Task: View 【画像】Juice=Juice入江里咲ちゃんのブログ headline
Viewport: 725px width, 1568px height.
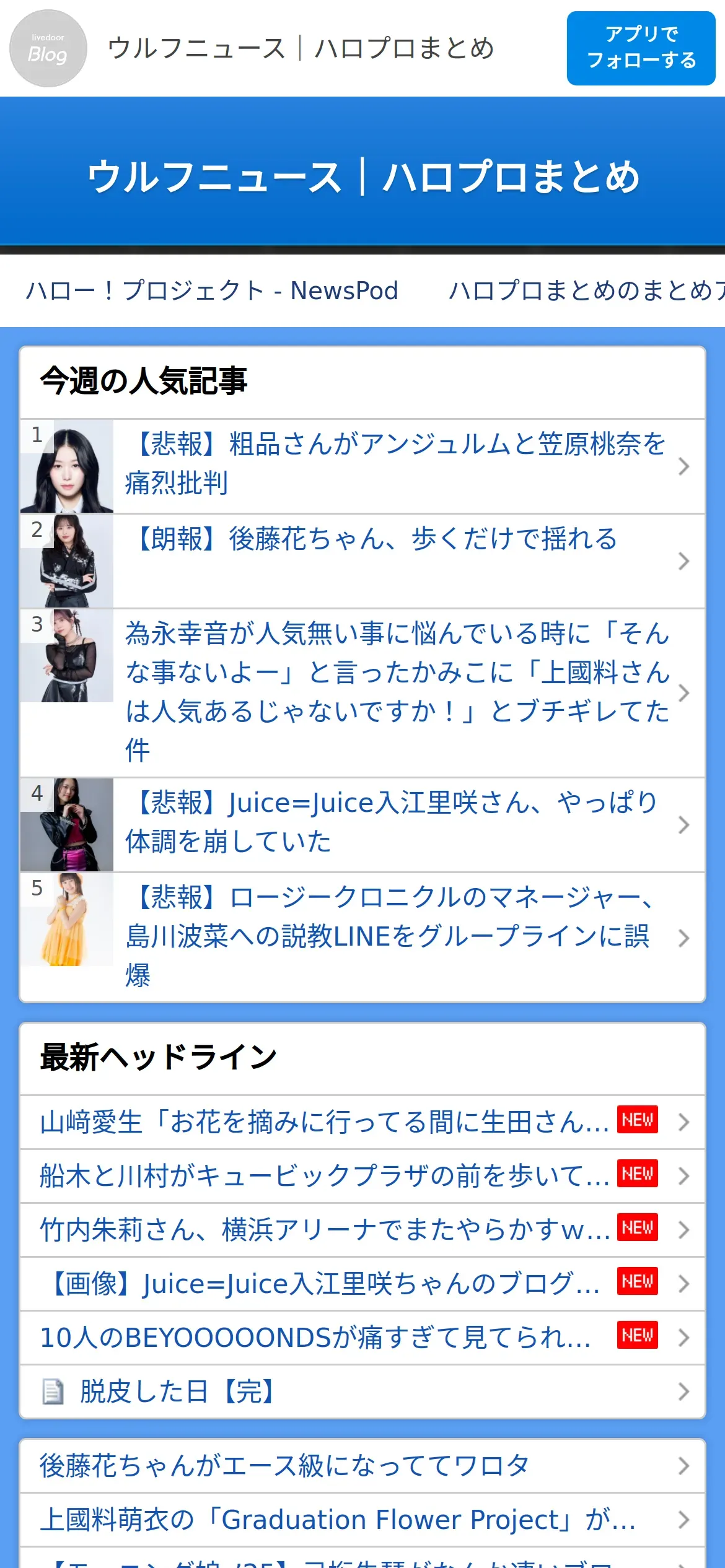Action: [325, 1284]
